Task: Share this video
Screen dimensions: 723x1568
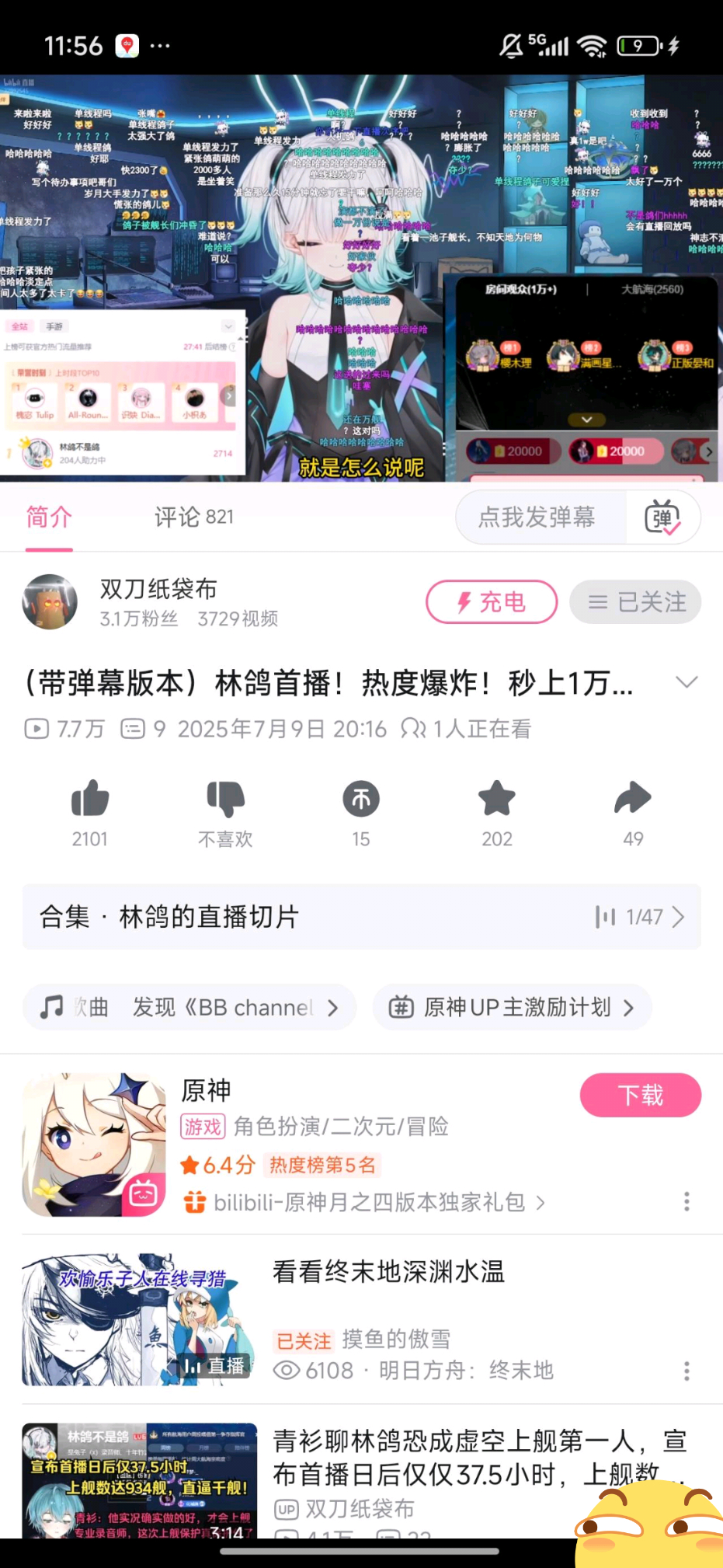Action: [x=632, y=800]
